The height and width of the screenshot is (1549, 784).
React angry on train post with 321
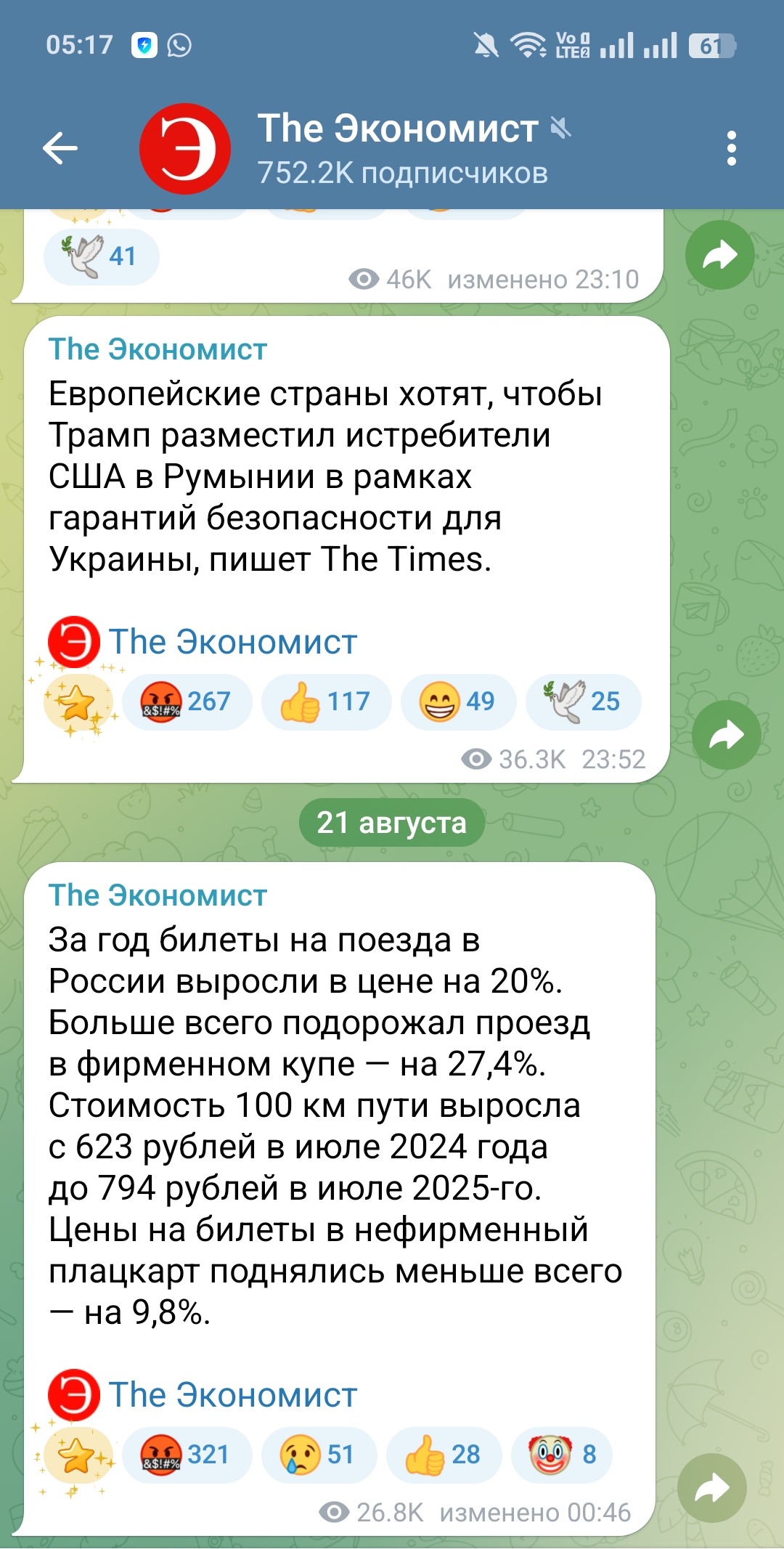[187, 1455]
